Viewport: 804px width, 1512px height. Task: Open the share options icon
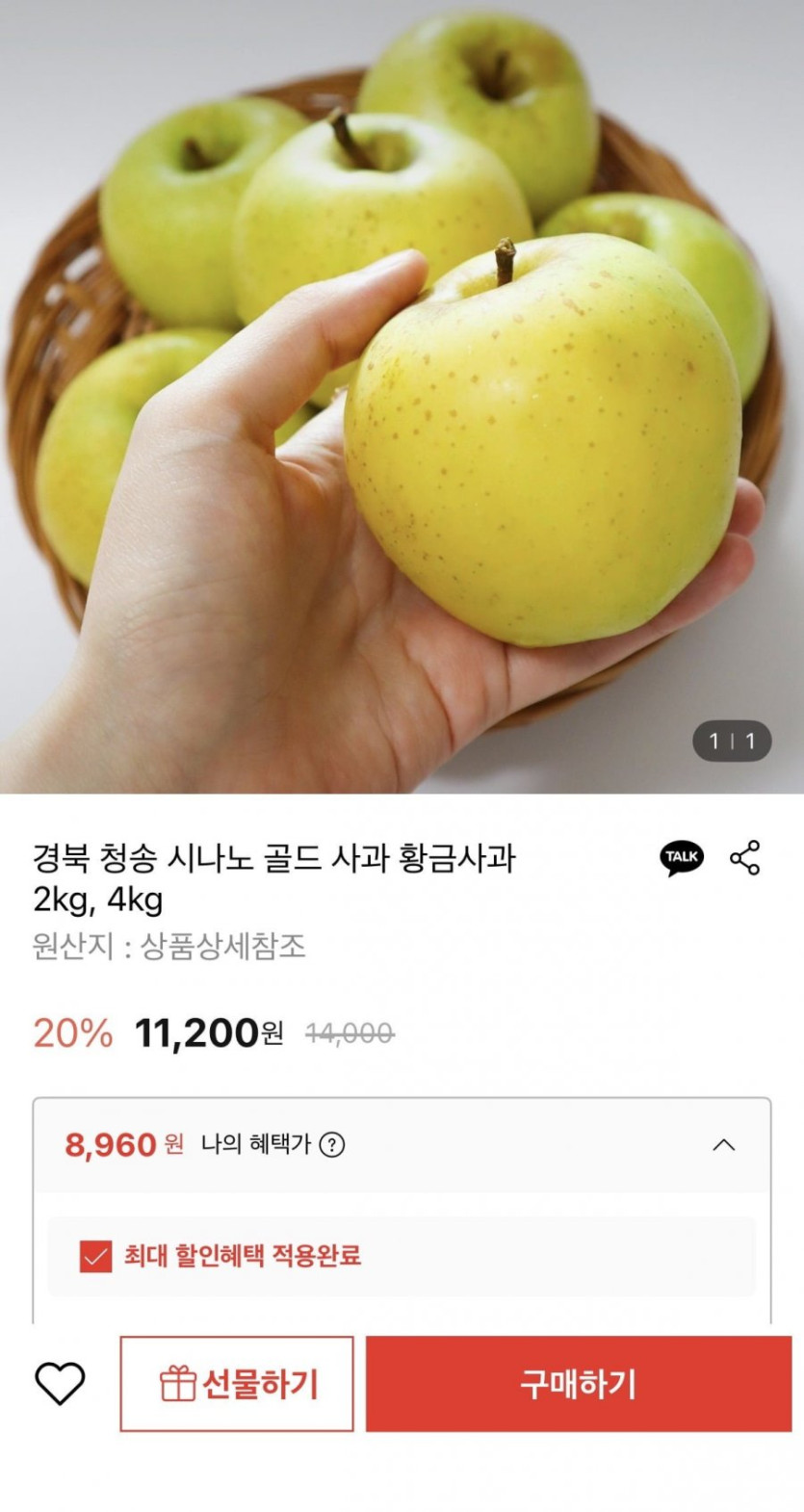pyautogui.click(x=745, y=857)
